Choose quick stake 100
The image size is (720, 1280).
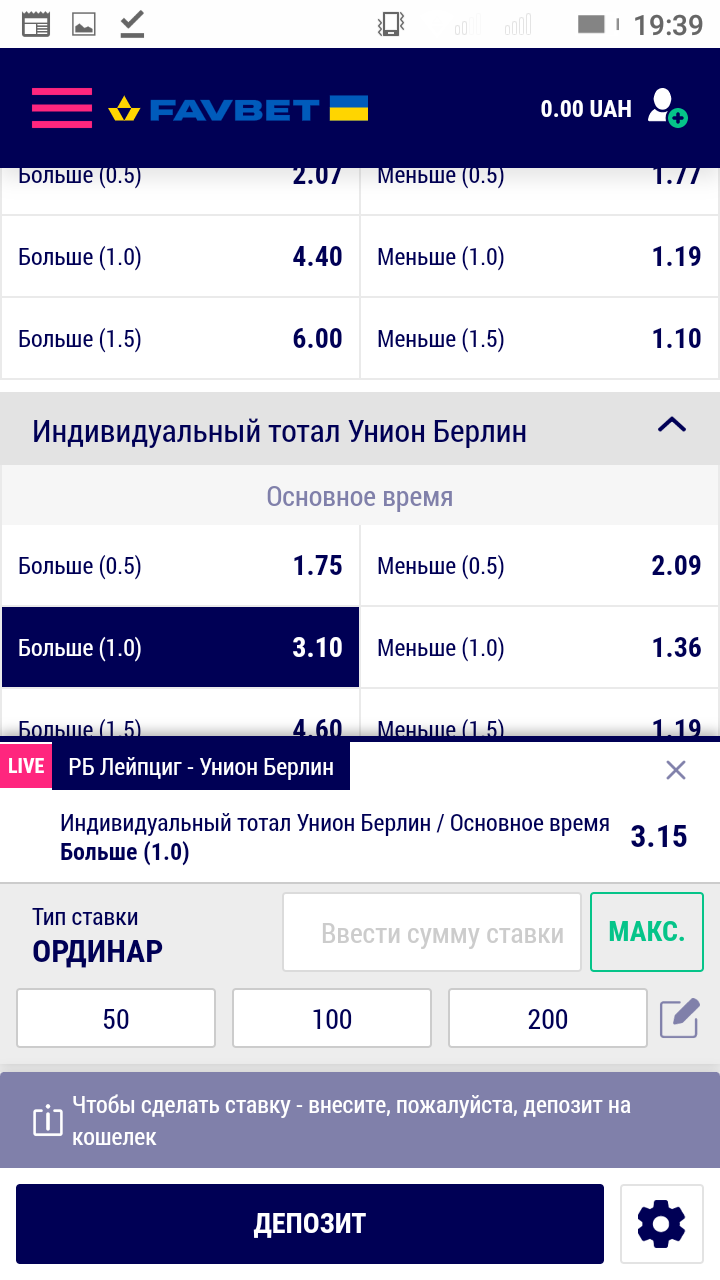click(x=332, y=1018)
